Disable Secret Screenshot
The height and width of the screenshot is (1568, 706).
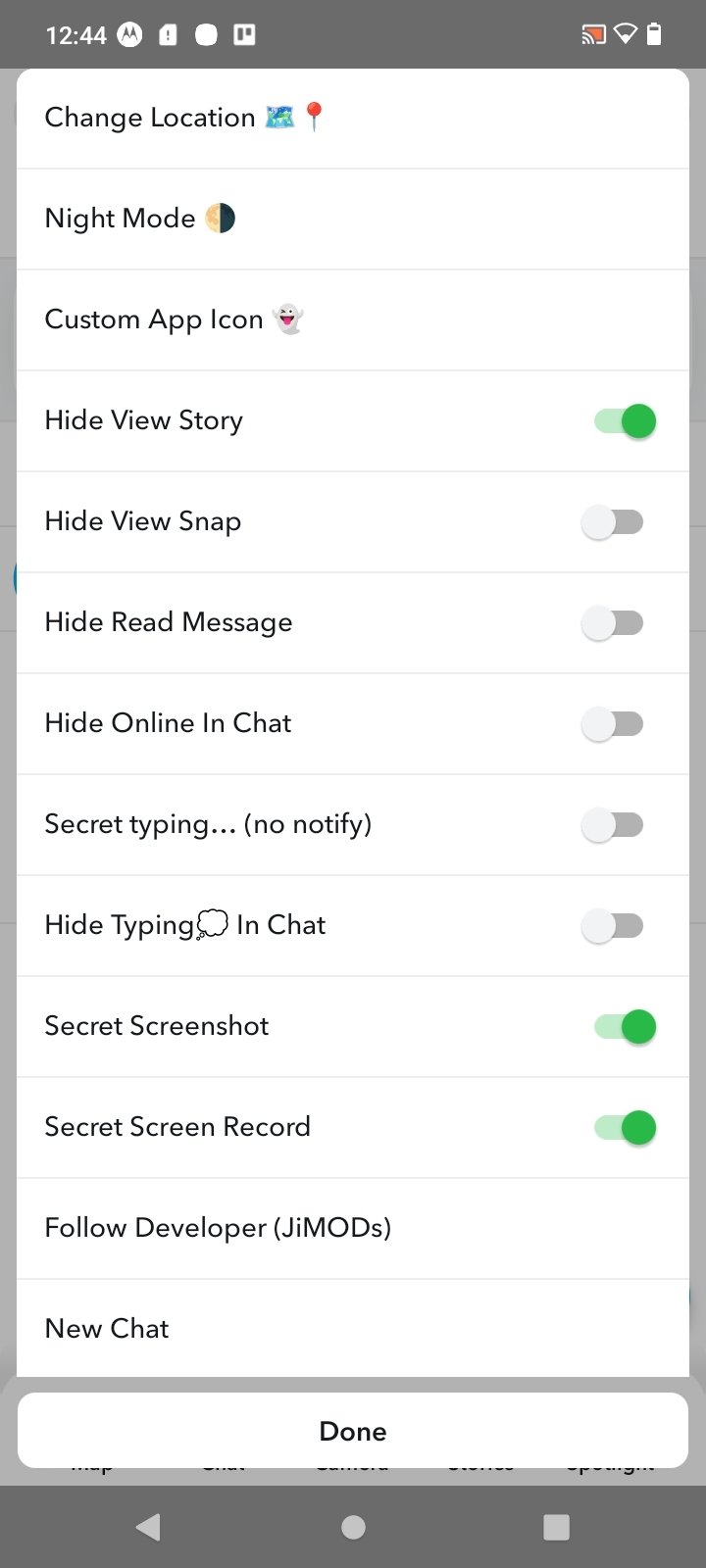tap(625, 1027)
